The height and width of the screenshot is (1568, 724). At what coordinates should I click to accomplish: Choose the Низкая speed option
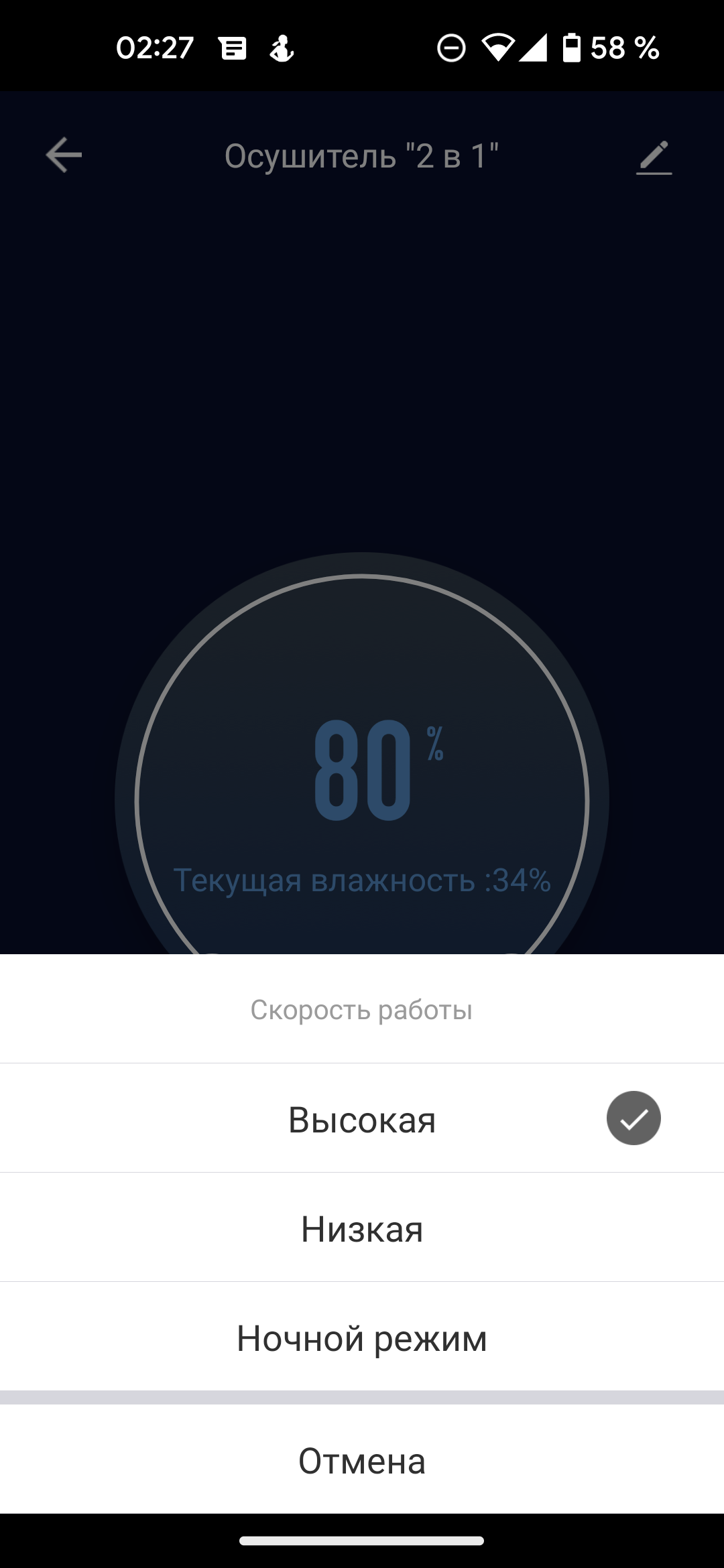click(362, 1229)
